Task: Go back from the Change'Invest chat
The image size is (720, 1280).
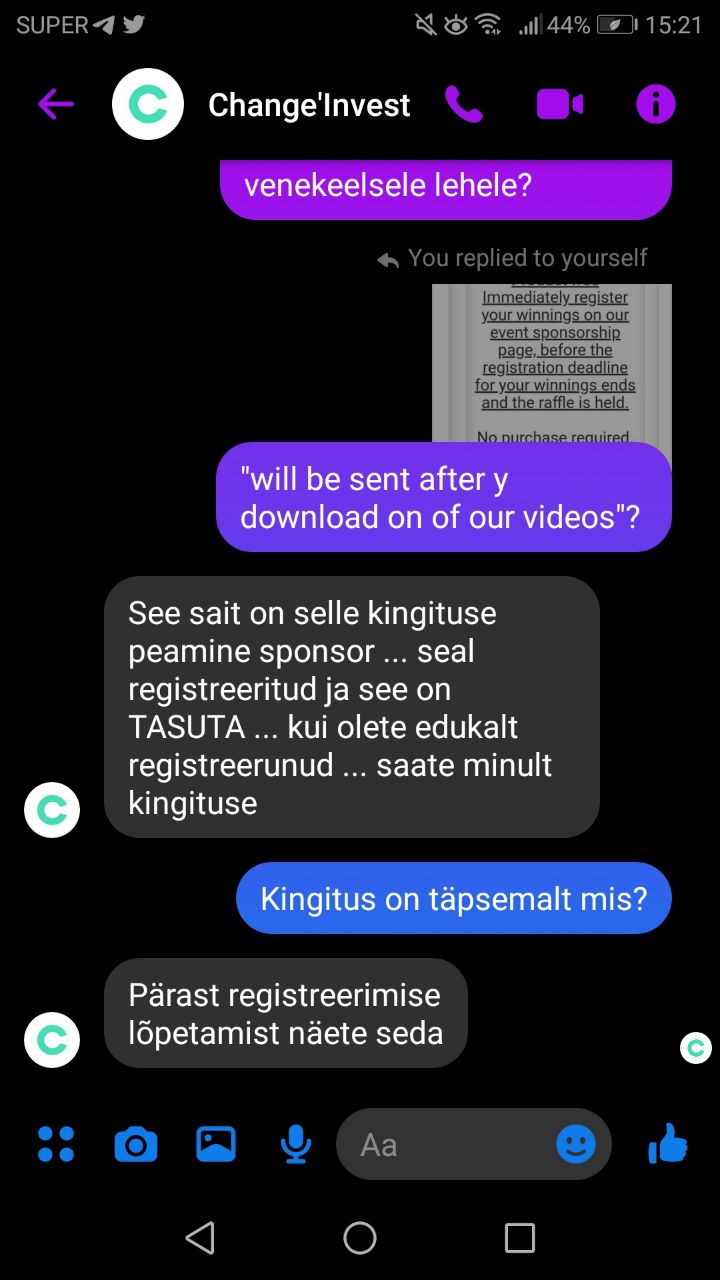Action: pyautogui.click(x=56, y=104)
